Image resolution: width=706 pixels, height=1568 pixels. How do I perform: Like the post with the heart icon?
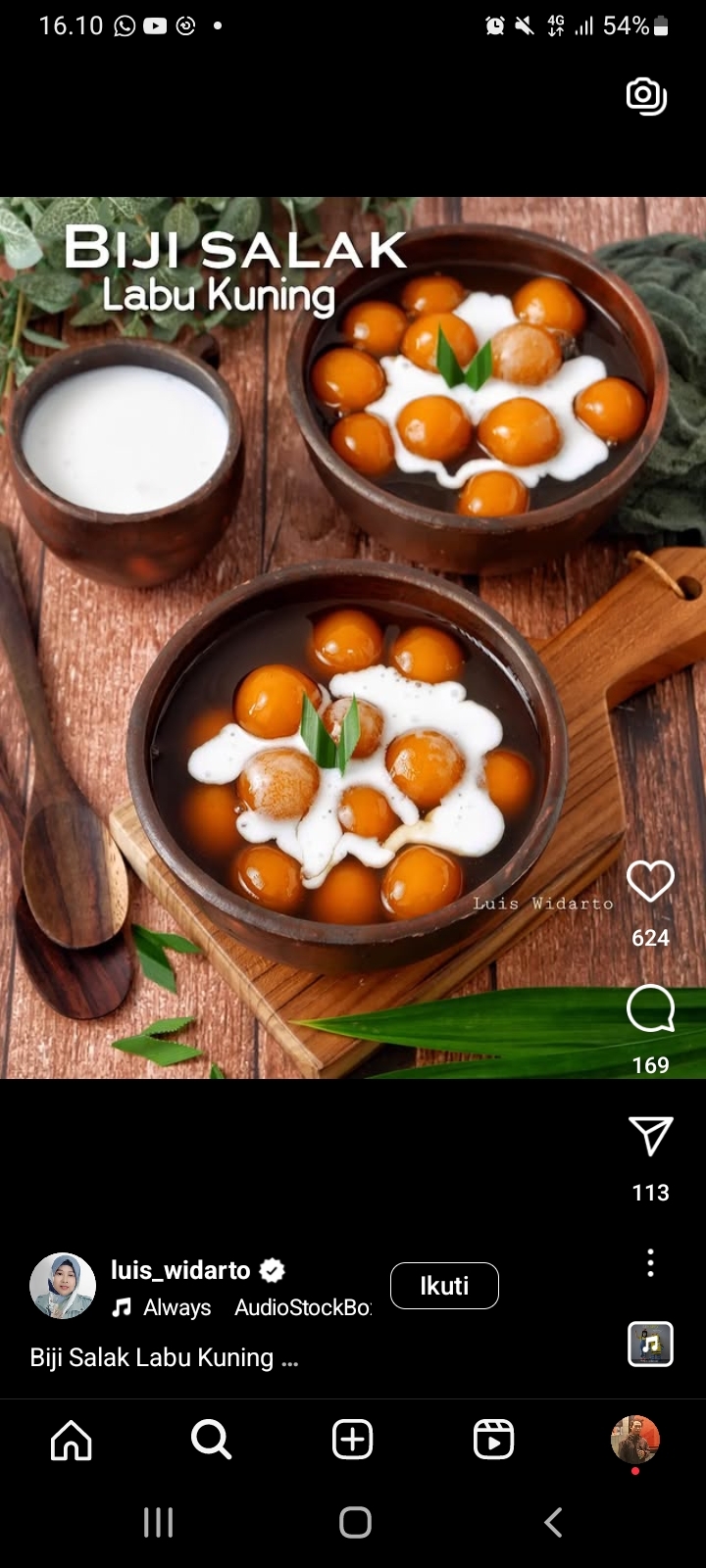[650, 882]
